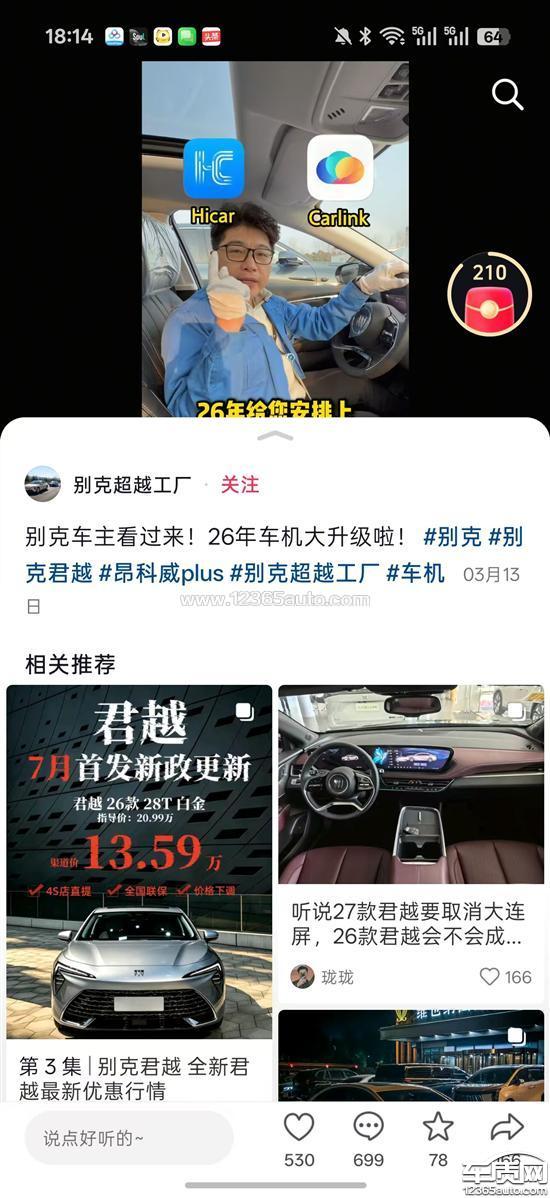Viewport: 550px width, 1198px height.
Task: Favorite the video with the star icon
Action: [x=438, y=1139]
